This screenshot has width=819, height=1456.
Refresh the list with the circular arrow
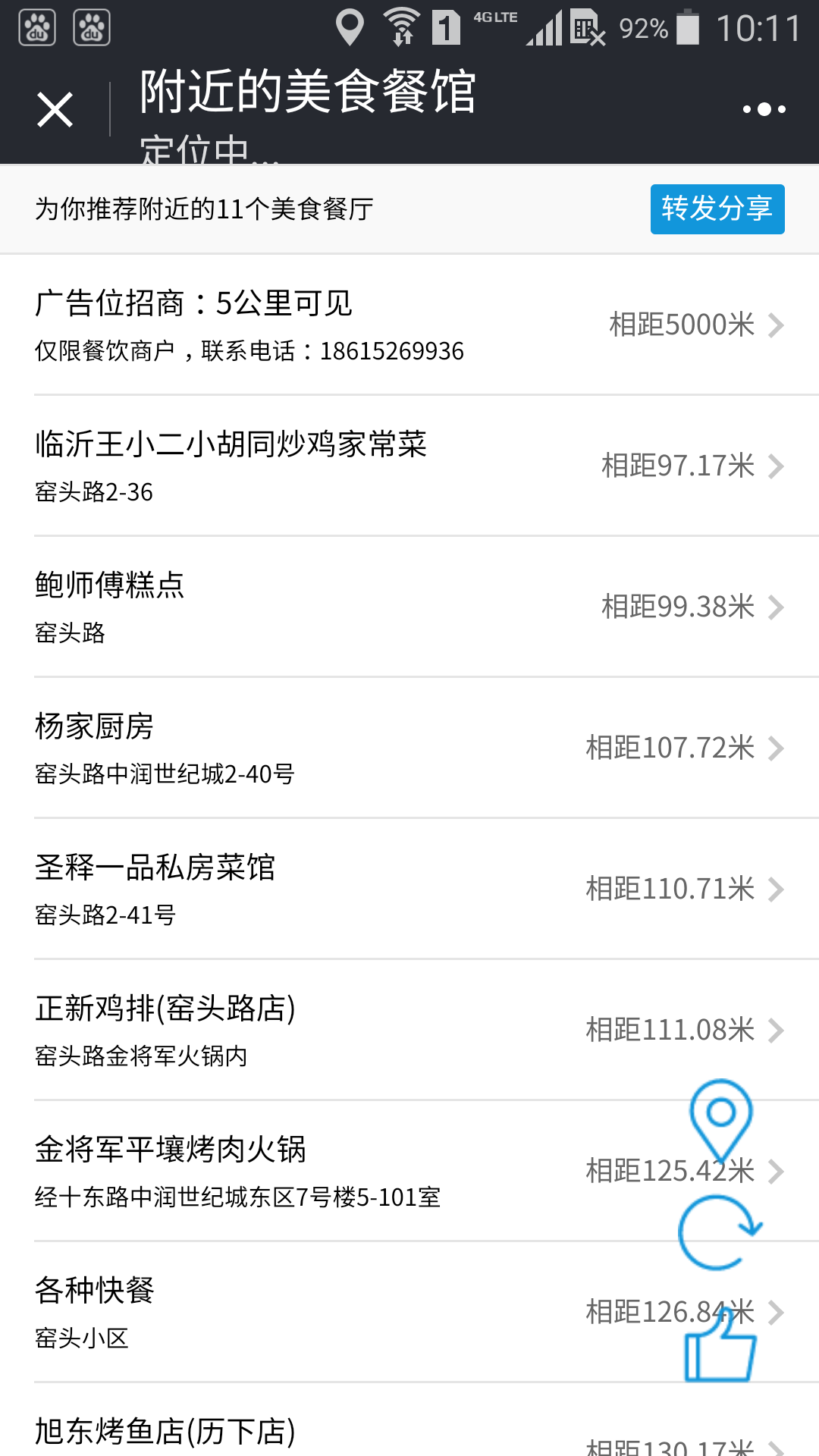[720, 1232]
